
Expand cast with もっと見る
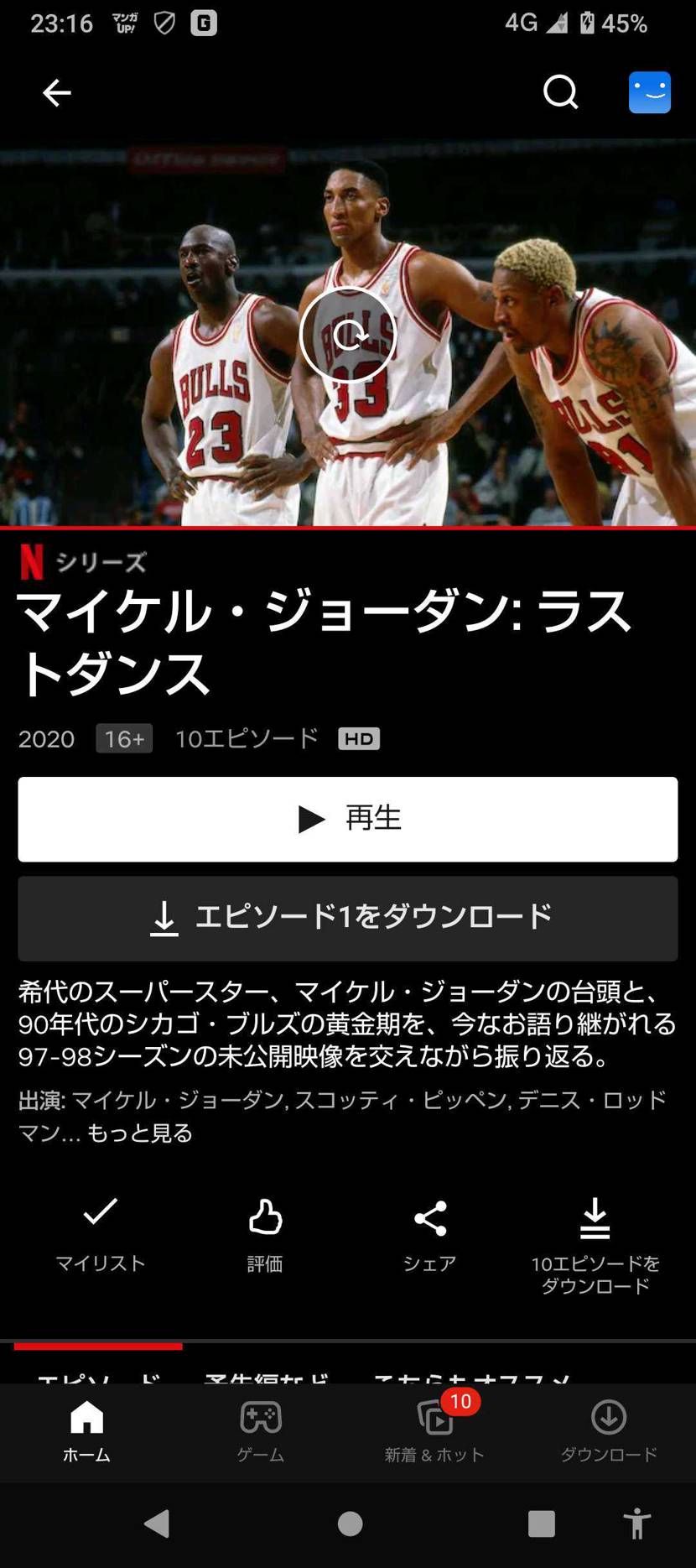coord(140,1133)
